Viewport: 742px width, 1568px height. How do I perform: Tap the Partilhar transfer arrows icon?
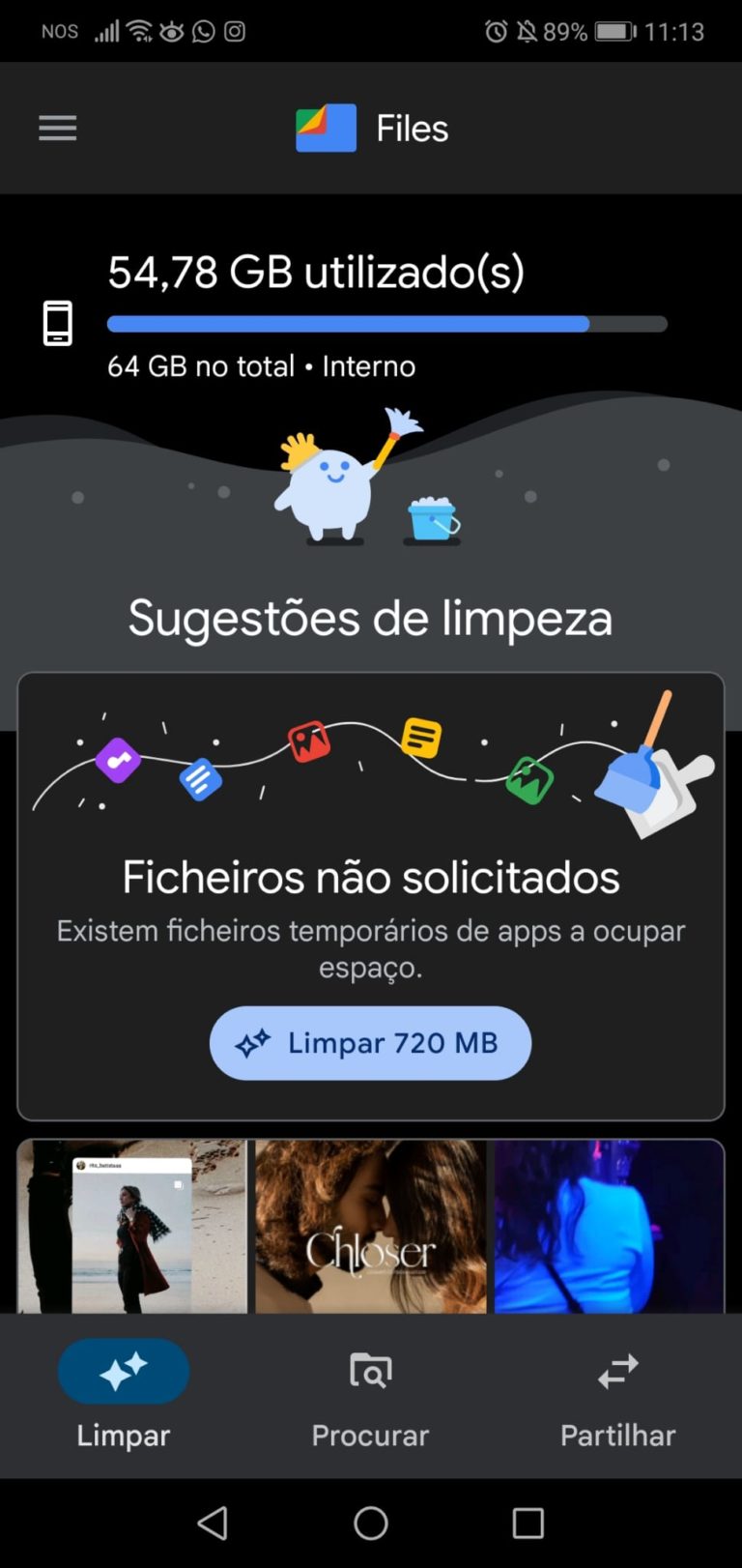point(616,1370)
